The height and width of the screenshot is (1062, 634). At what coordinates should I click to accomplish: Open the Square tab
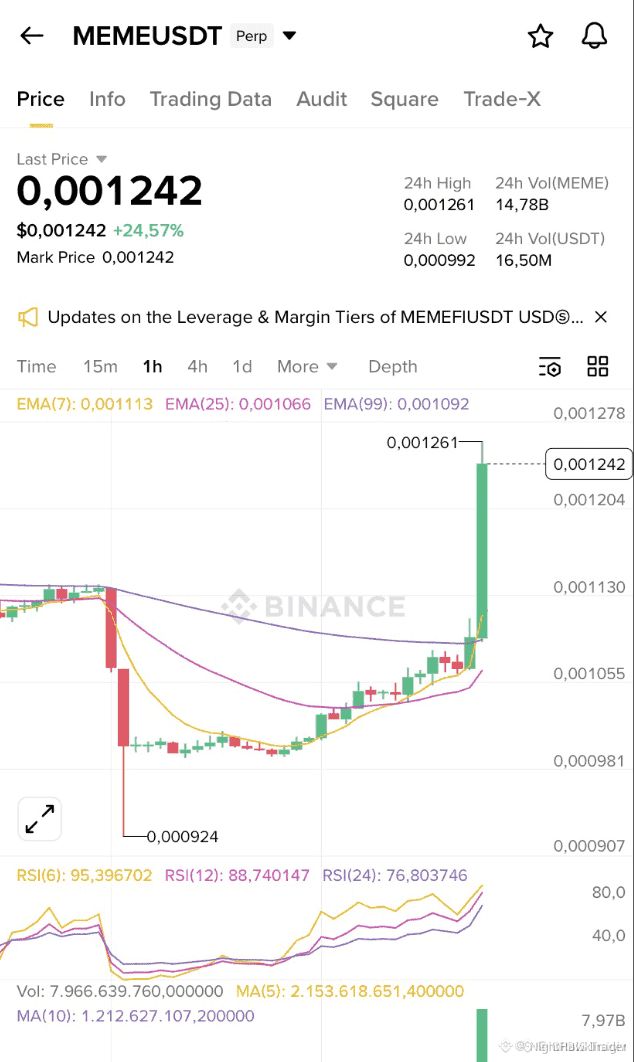pos(404,99)
